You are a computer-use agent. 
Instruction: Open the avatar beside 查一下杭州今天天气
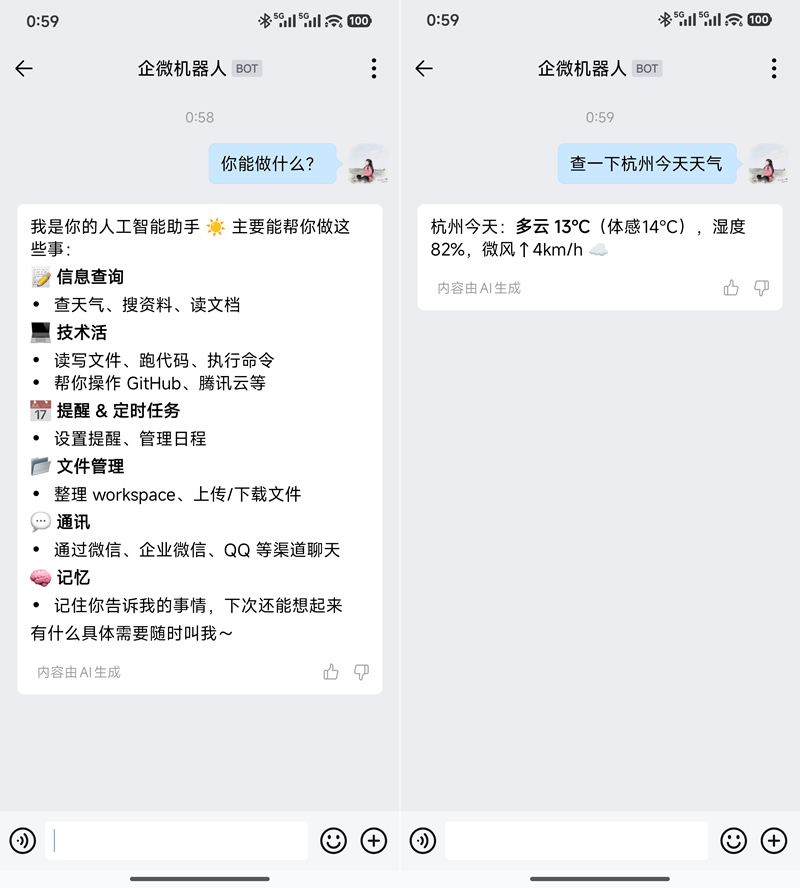pos(767,164)
